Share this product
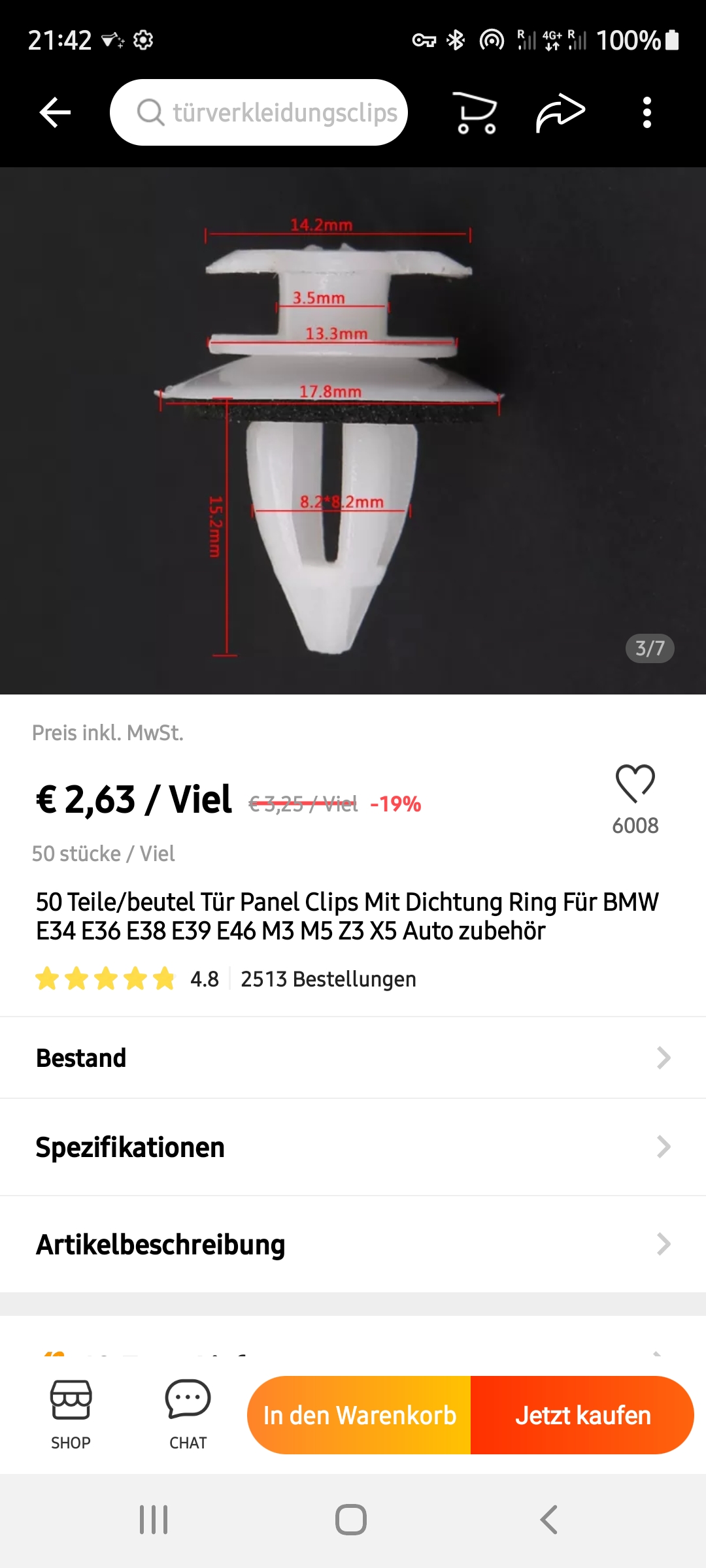 [560, 112]
